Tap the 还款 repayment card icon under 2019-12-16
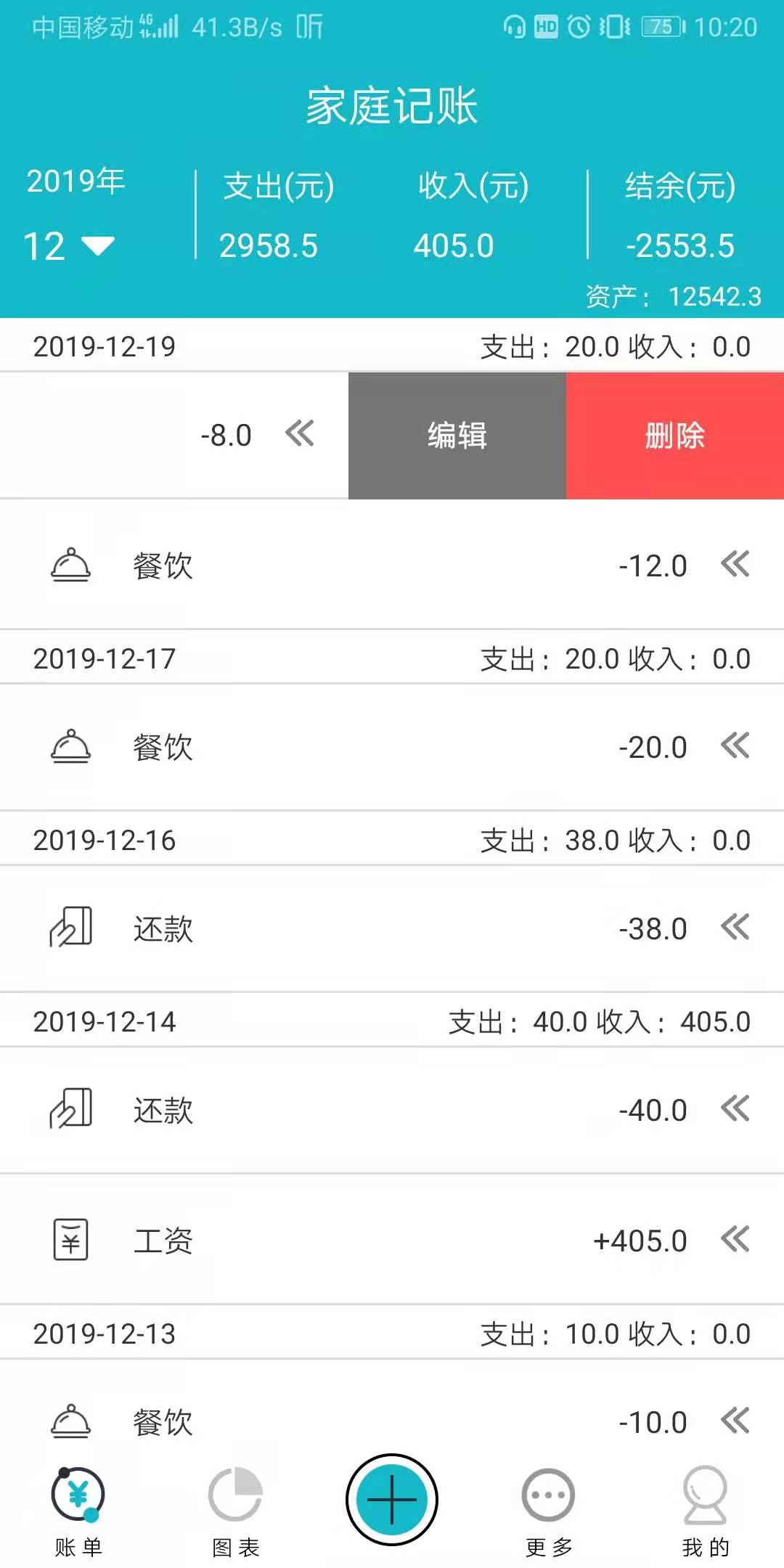The width and height of the screenshot is (784, 1568). click(70, 928)
